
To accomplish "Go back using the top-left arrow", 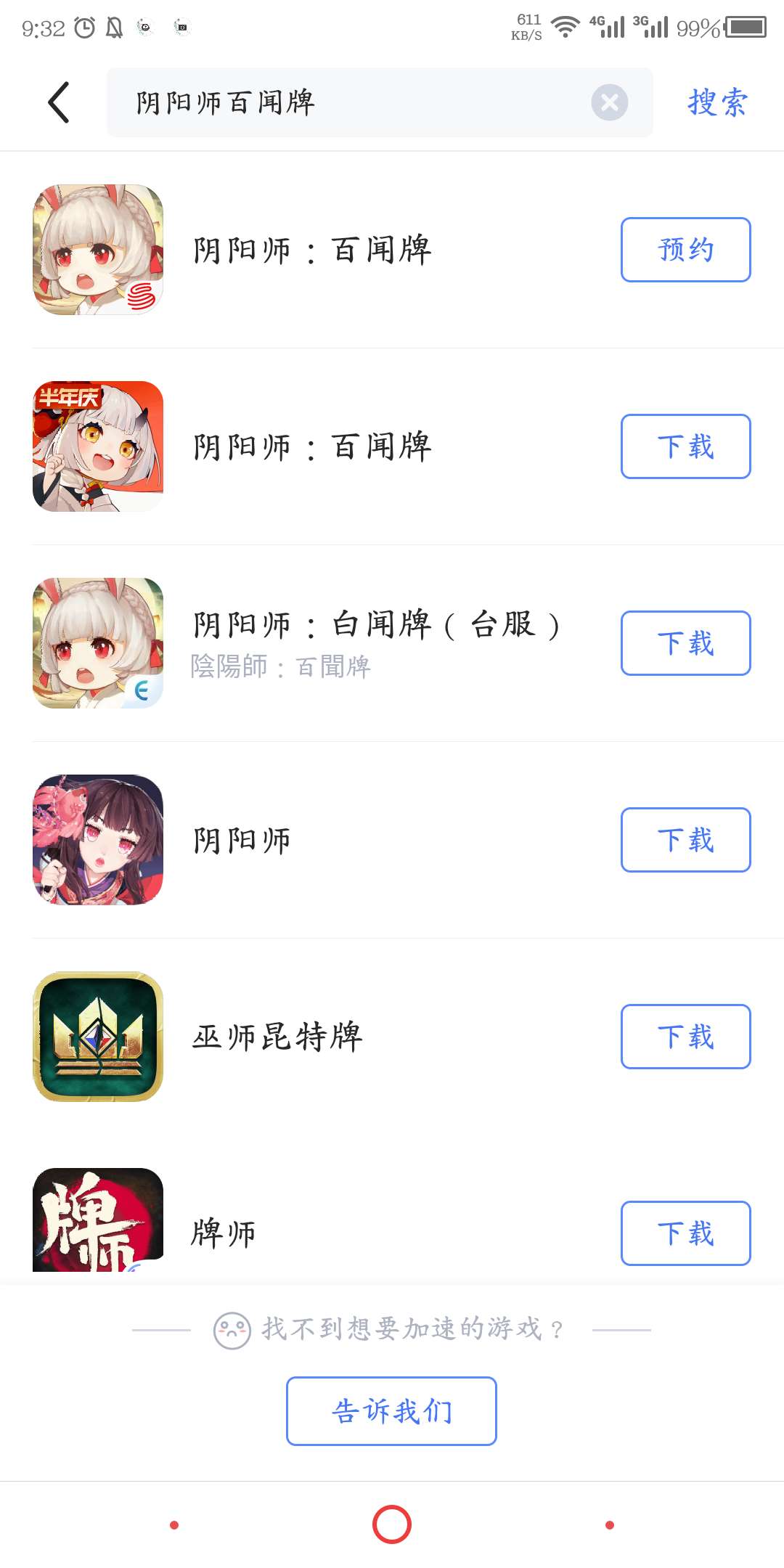I will 60,102.
